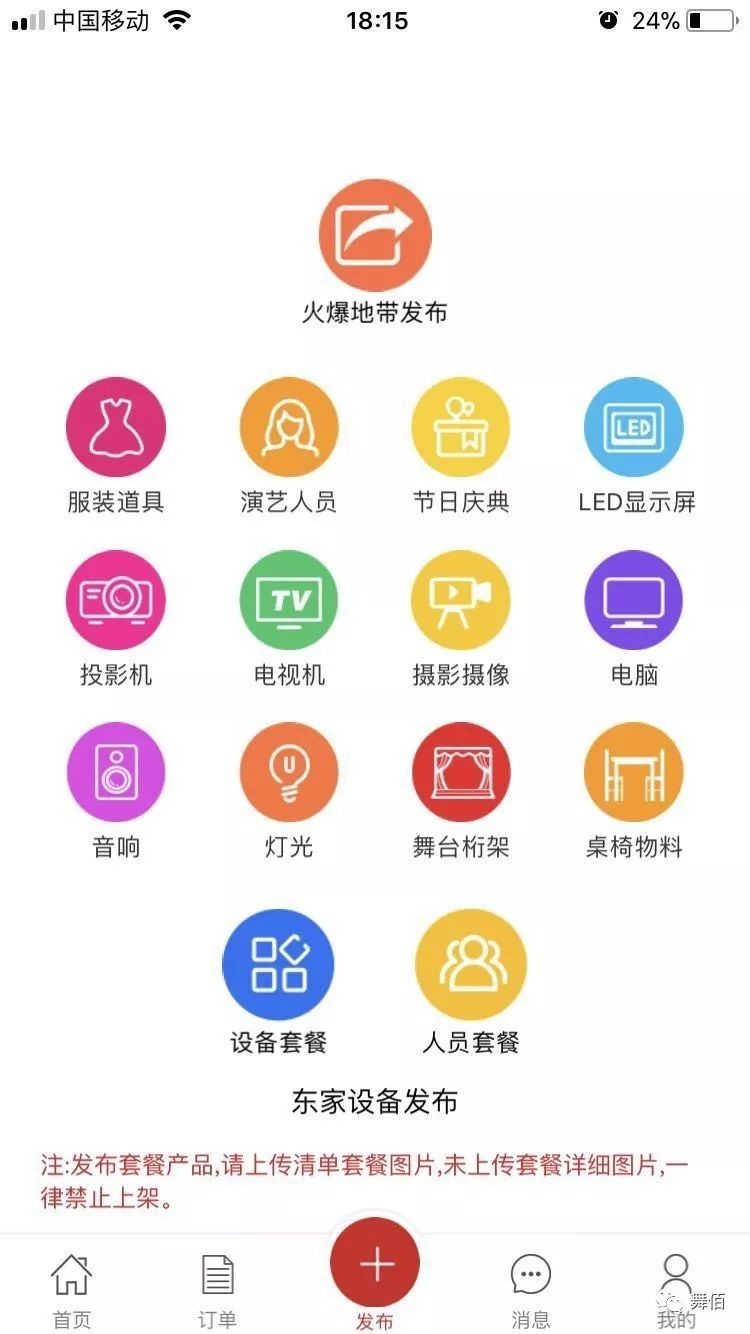750x1334 pixels.
Task: Select the 舞台桁架 stage category
Action: [461, 772]
